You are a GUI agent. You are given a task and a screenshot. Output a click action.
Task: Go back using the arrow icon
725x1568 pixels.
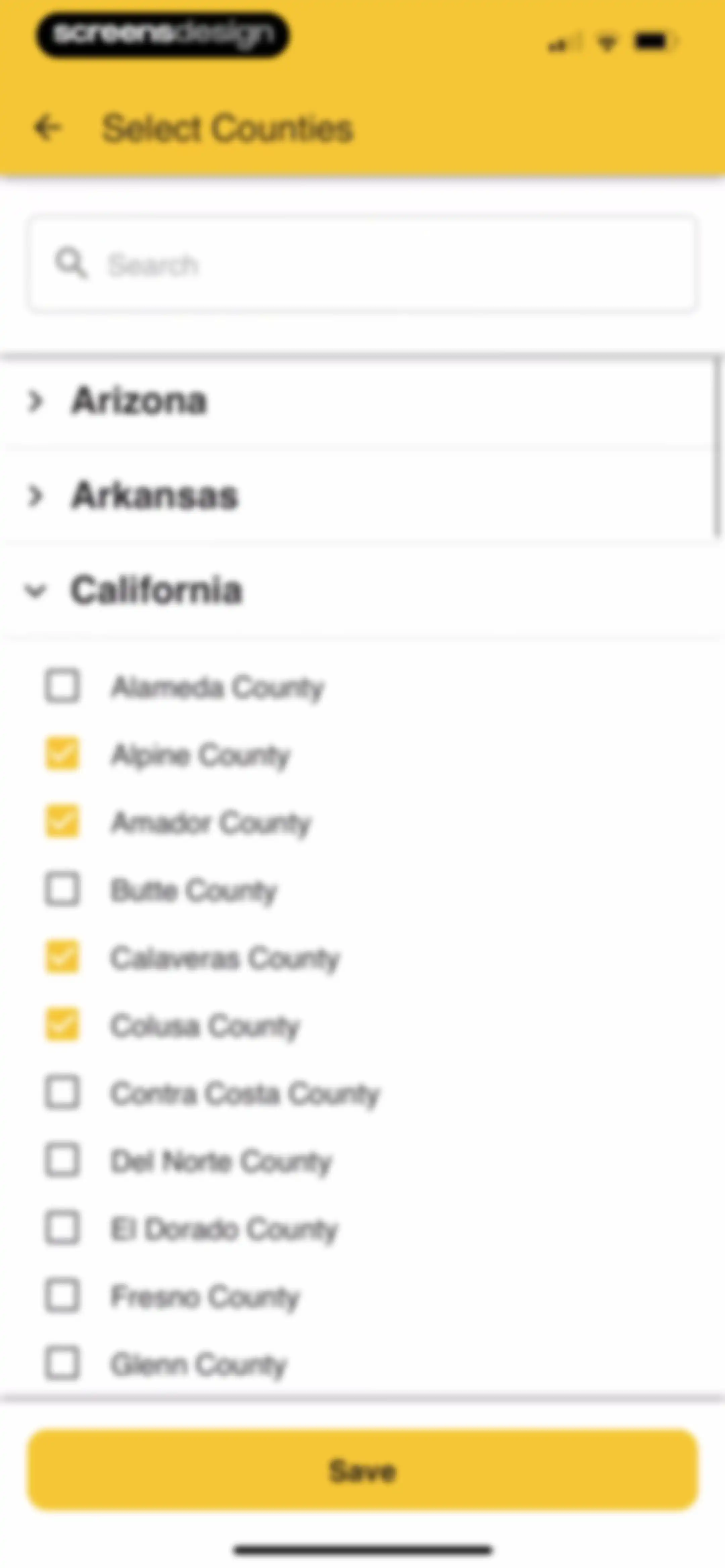pyautogui.click(x=47, y=129)
